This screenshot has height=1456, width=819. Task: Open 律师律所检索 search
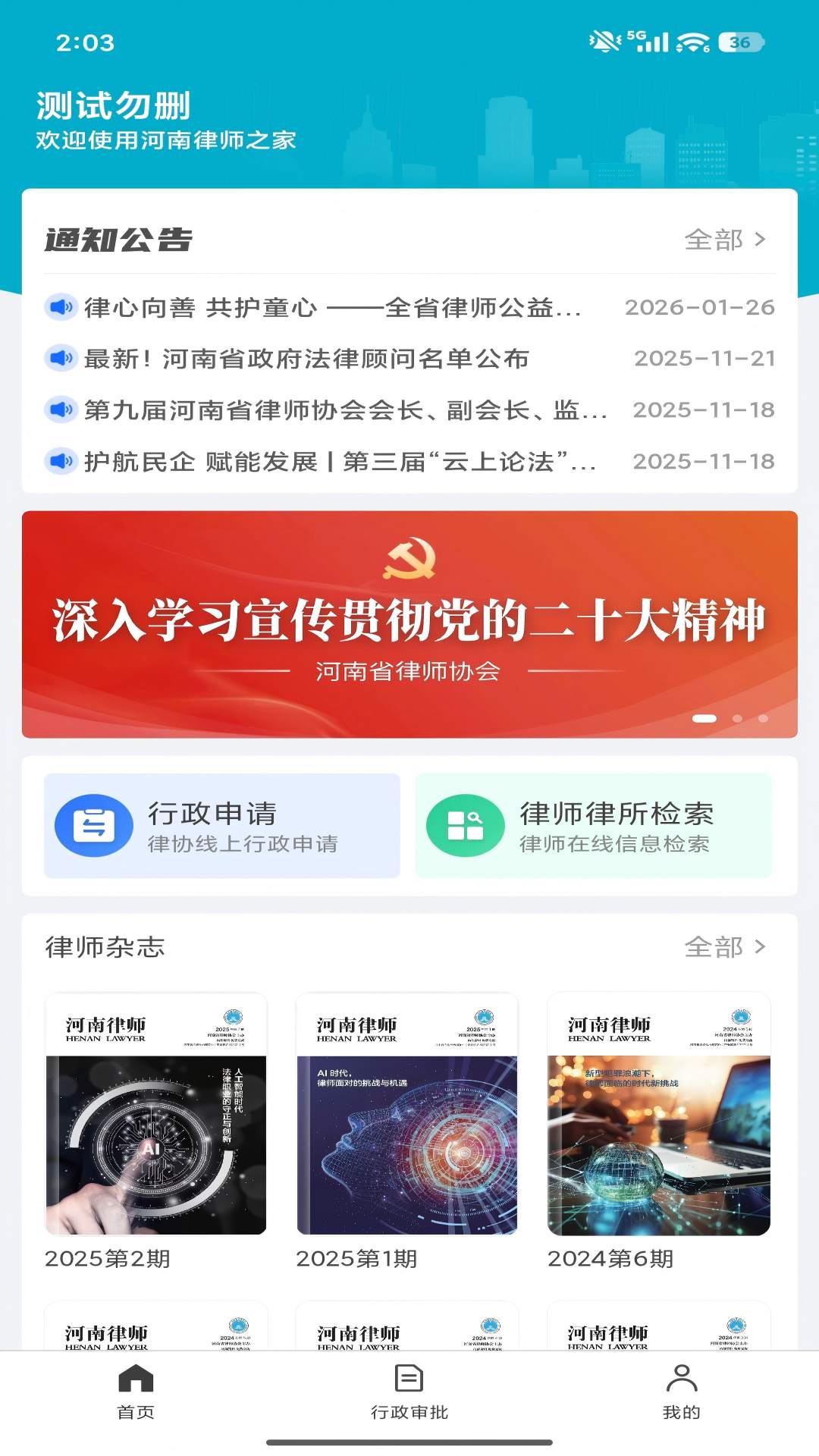pyautogui.click(x=594, y=826)
